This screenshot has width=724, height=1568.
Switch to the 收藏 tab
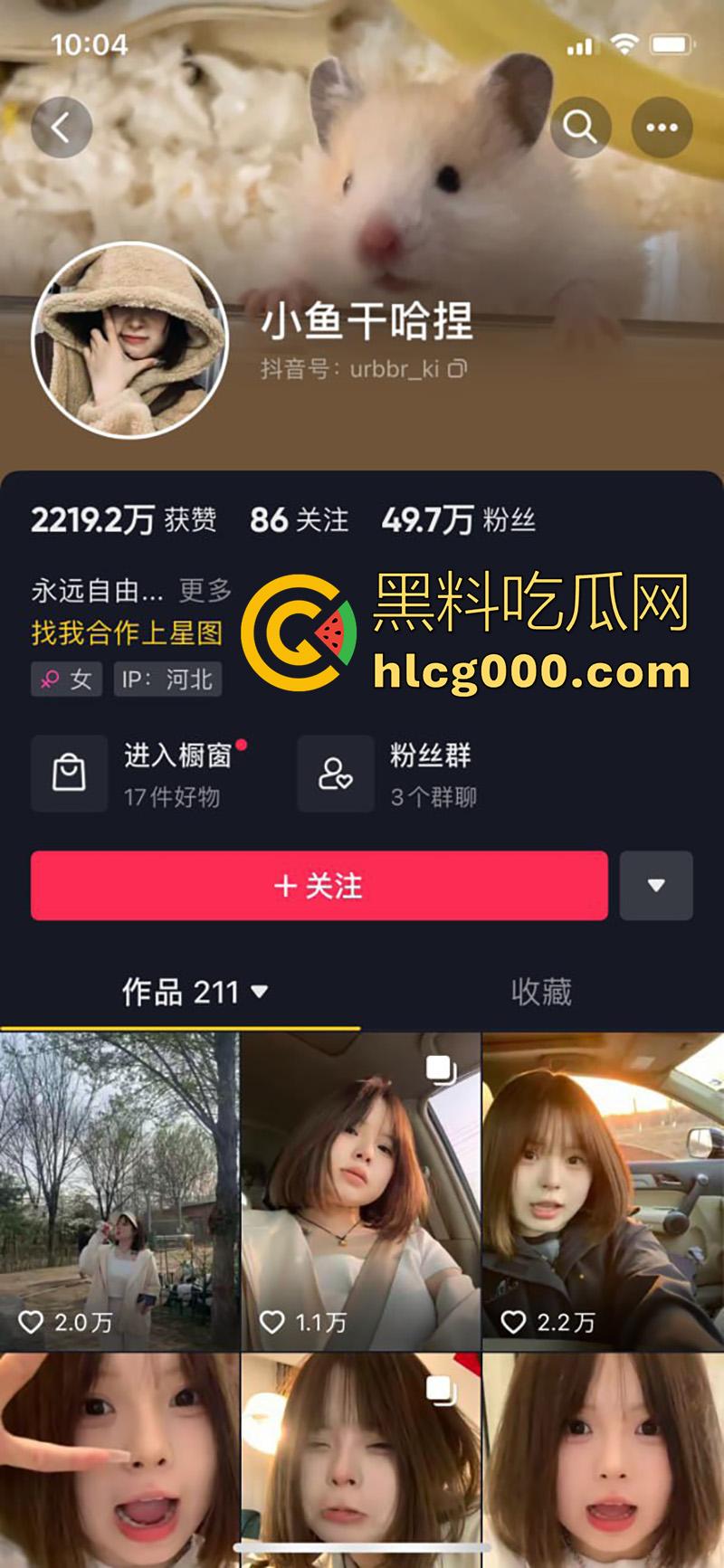(x=541, y=993)
